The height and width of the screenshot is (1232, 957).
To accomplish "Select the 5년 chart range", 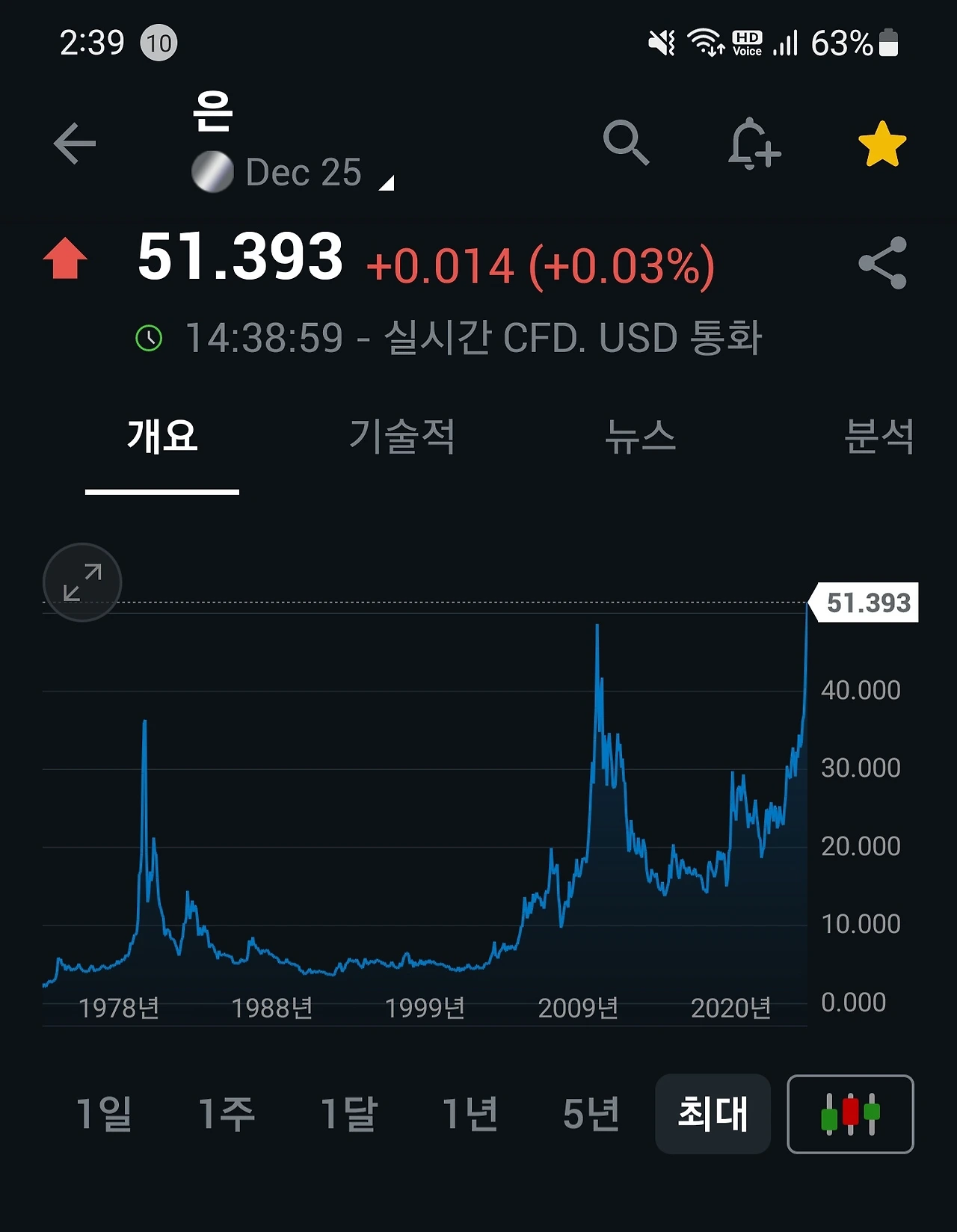I will pos(591,1114).
